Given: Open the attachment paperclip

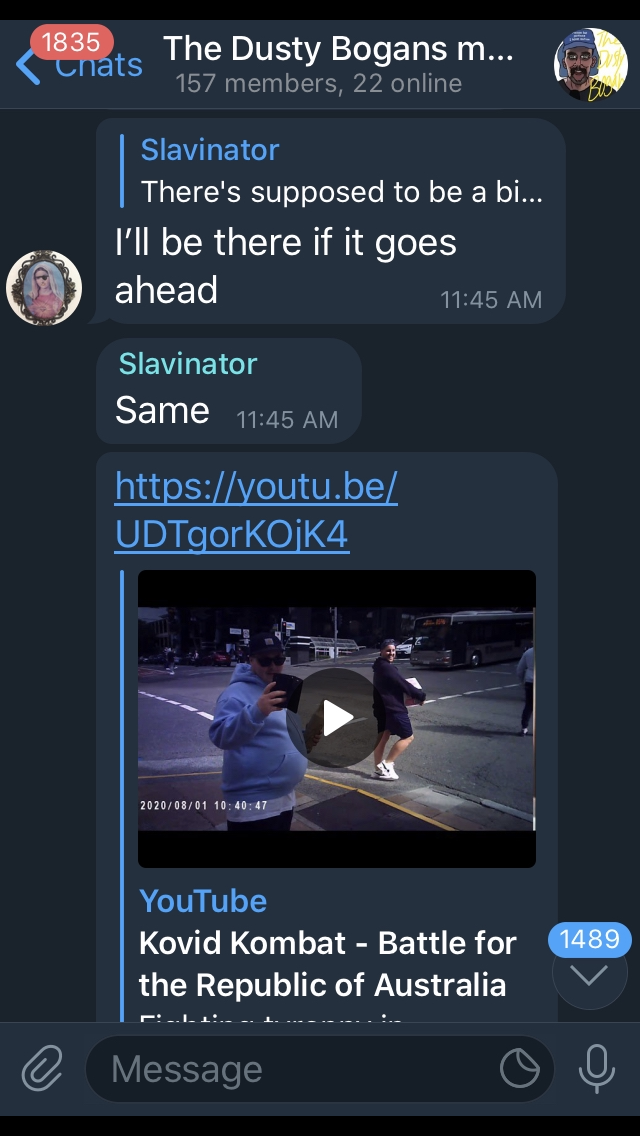Looking at the screenshot, I should coord(42,1069).
